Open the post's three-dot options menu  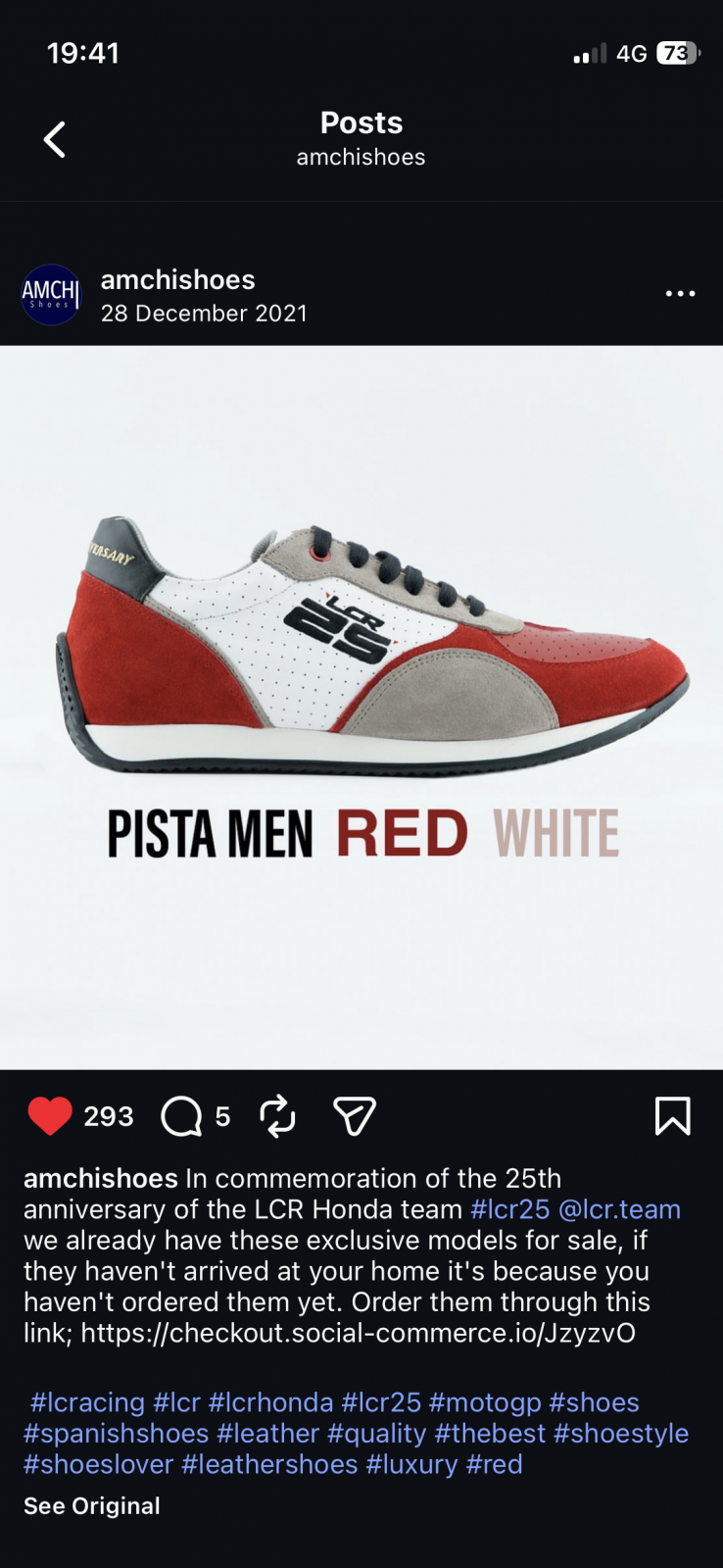(680, 294)
